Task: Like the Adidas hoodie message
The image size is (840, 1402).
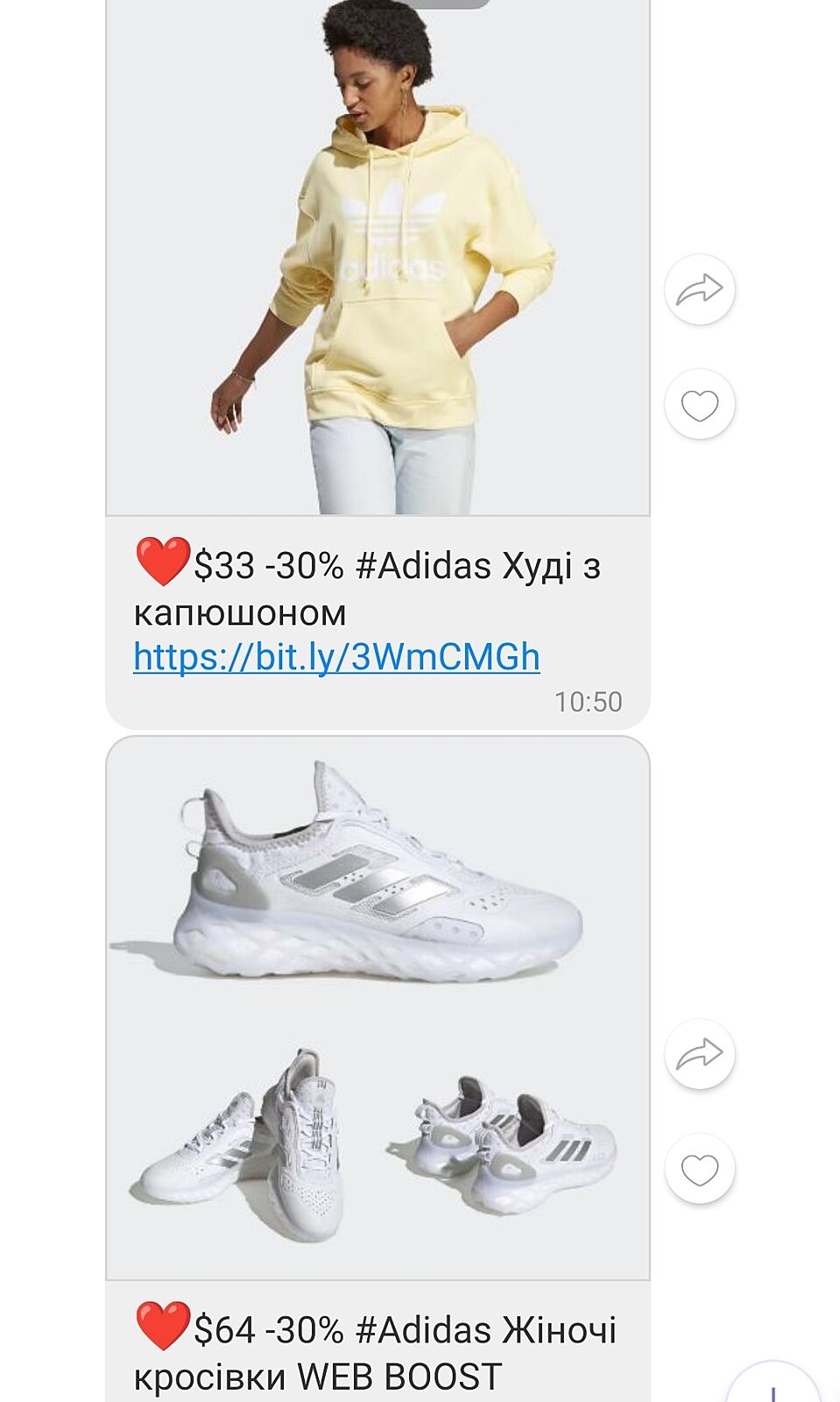Action: coord(699,405)
